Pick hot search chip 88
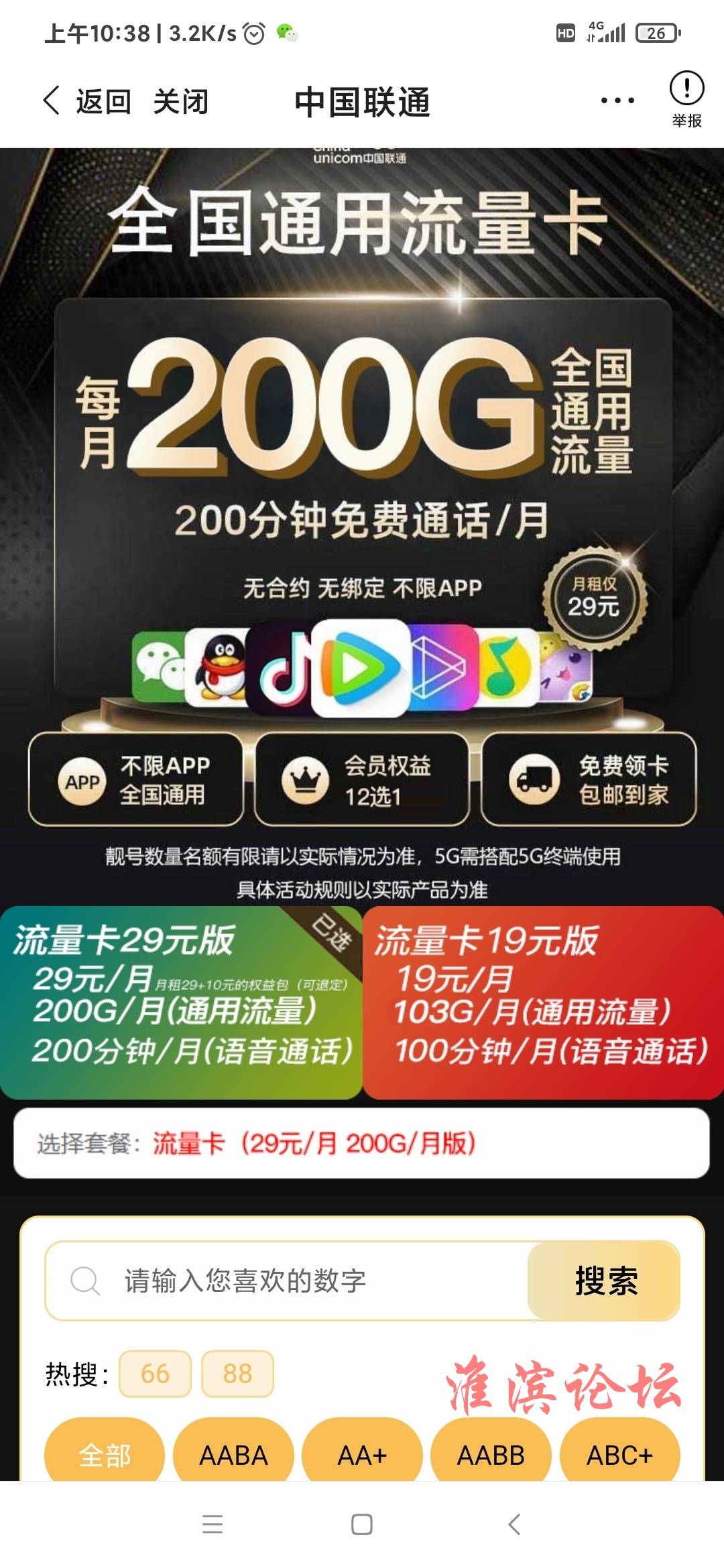724x1568 pixels. coord(237,1374)
